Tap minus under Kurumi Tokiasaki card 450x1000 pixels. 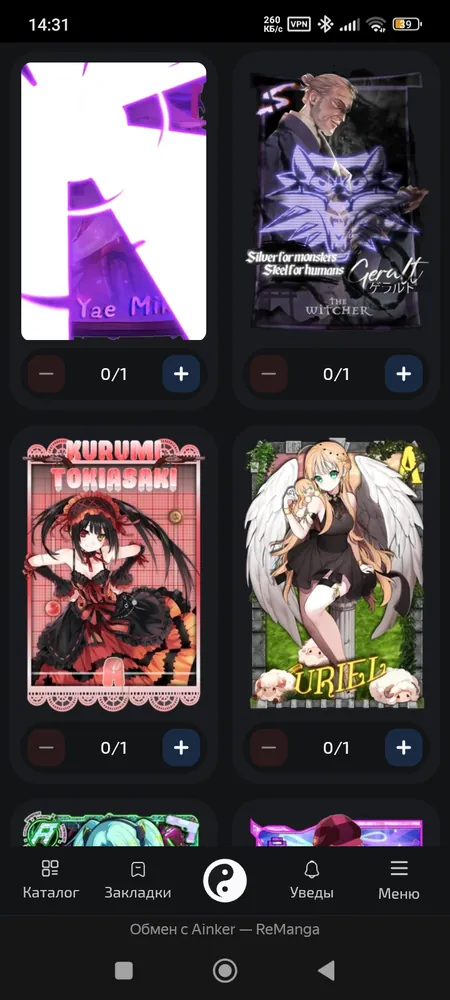pos(46,747)
